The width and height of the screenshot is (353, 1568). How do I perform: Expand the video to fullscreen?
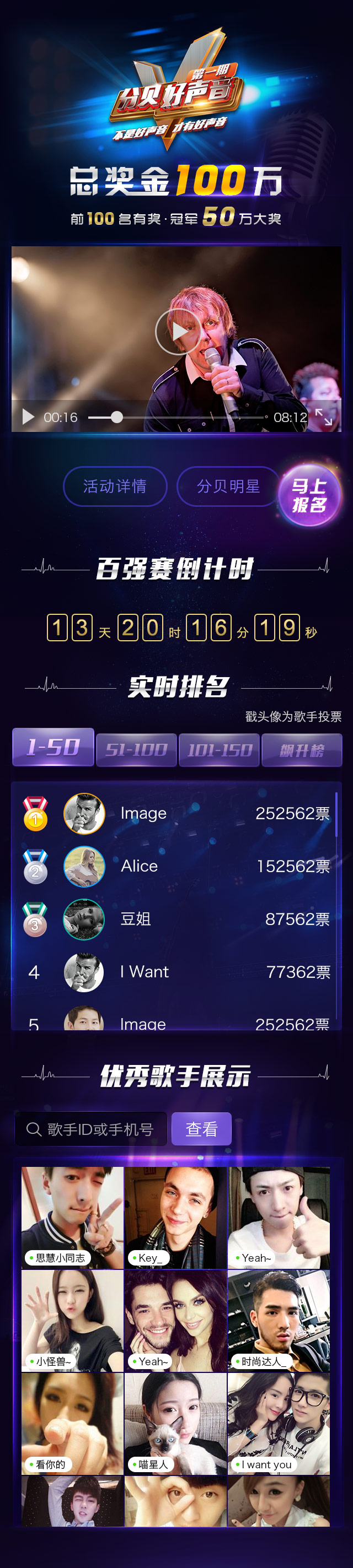[x=323, y=417]
